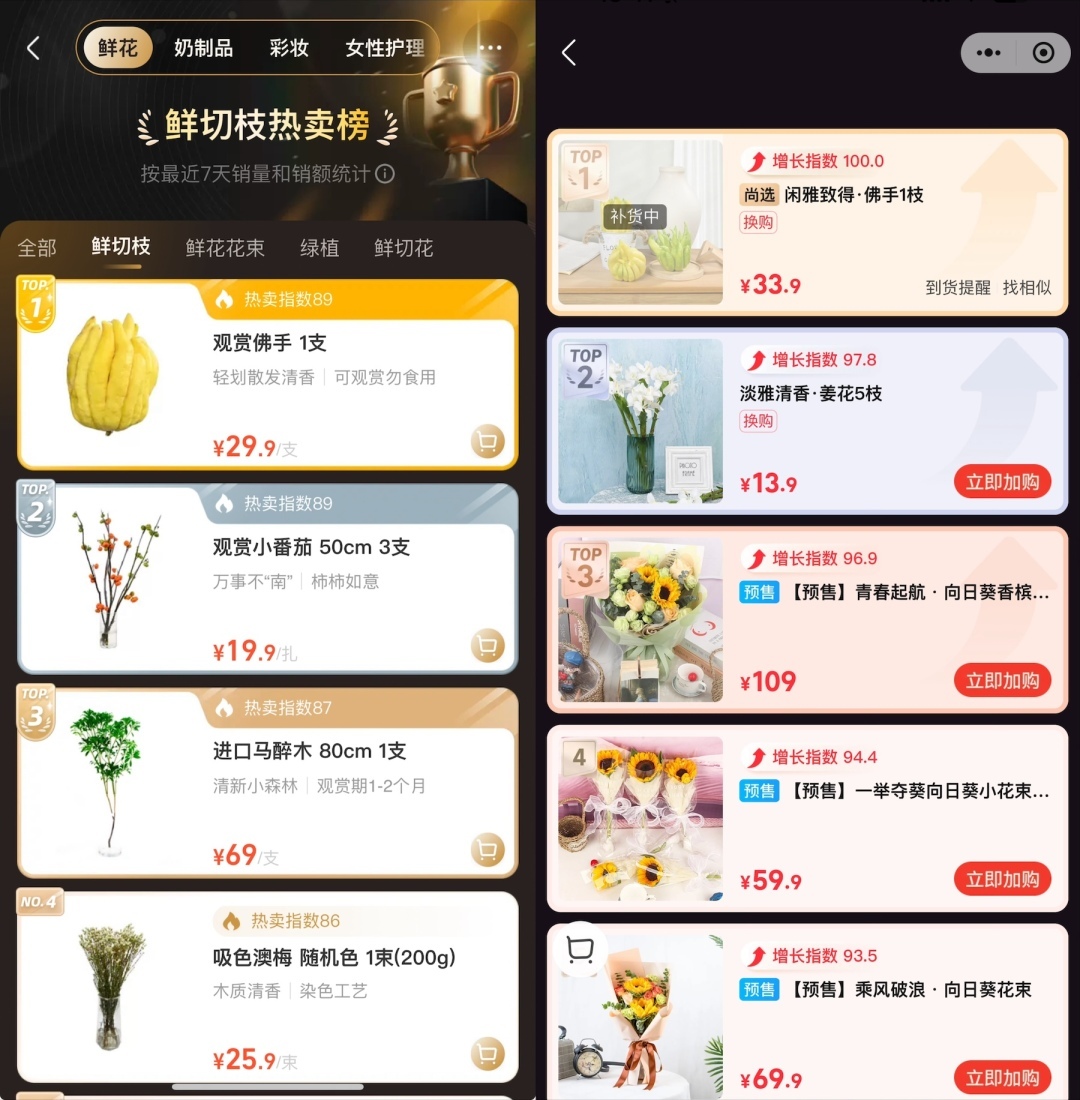The image size is (1080, 1100).
Task: Show the 全部 ranking tab
Action: coord(37,248)
